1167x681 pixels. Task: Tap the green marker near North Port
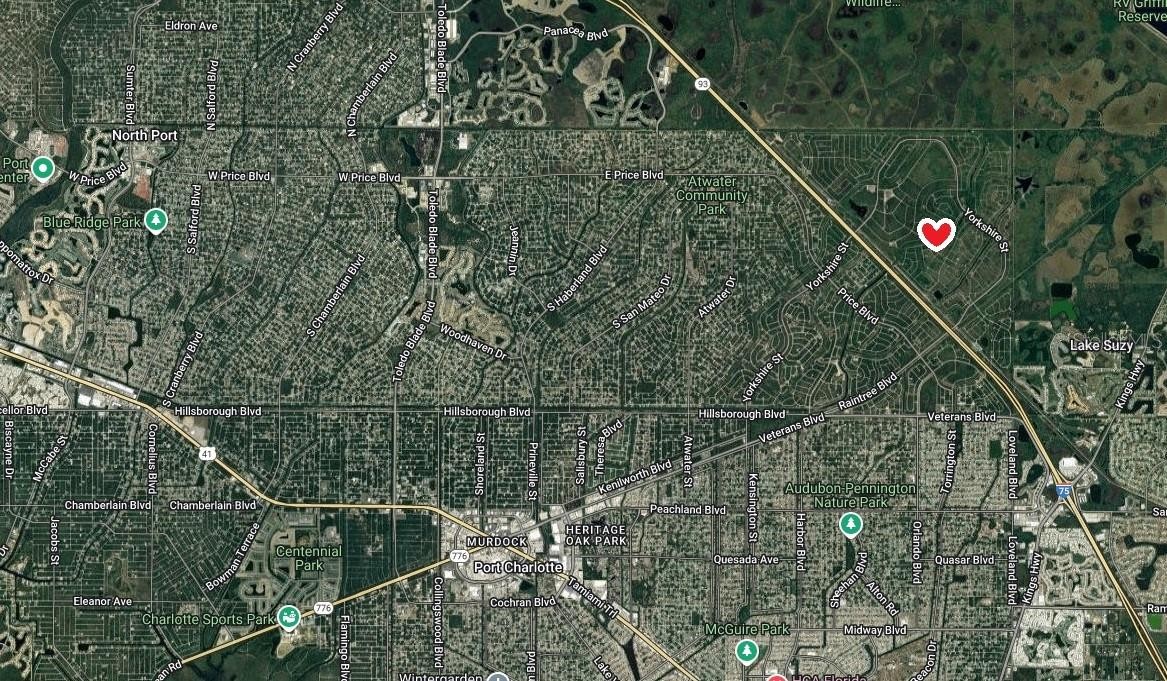[43, 168]
